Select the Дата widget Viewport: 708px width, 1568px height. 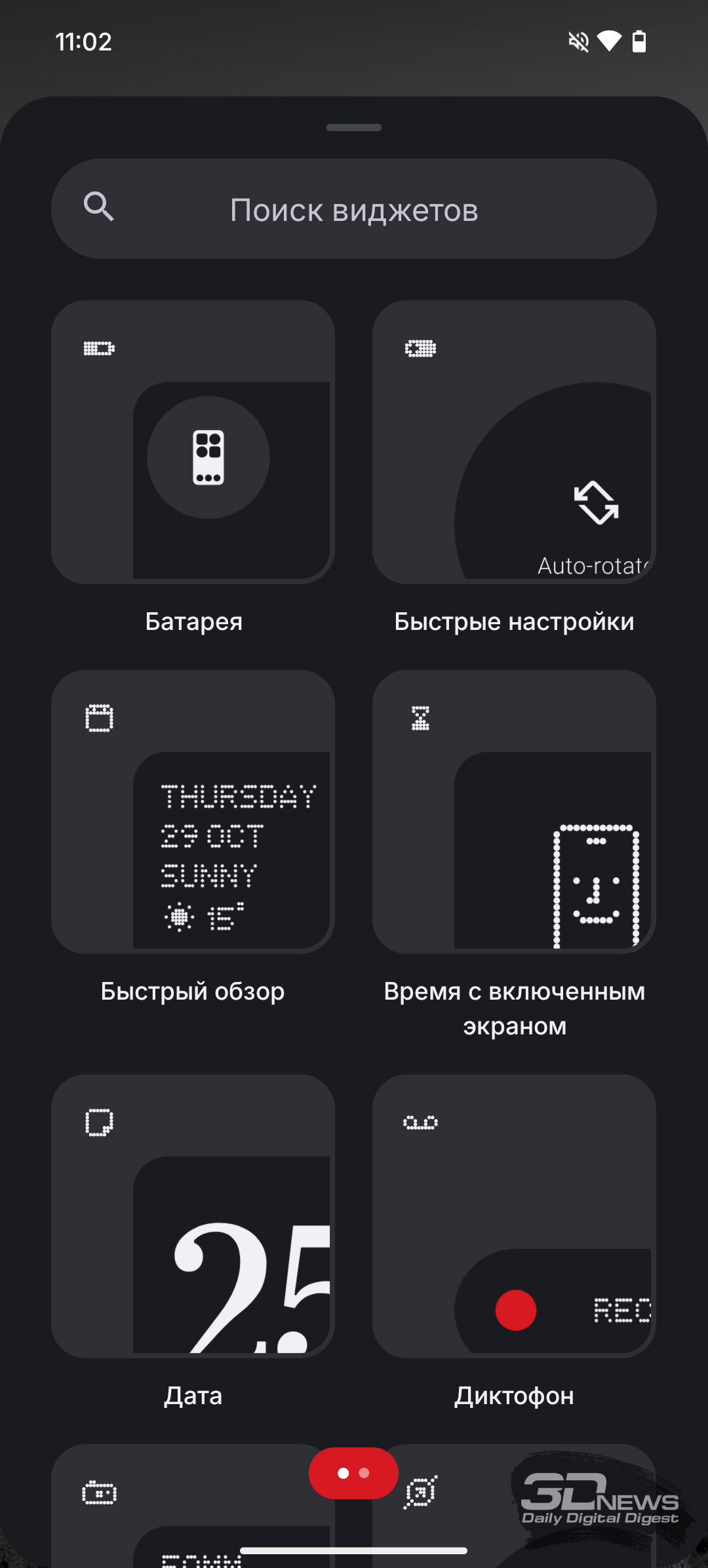(193, 1216)
